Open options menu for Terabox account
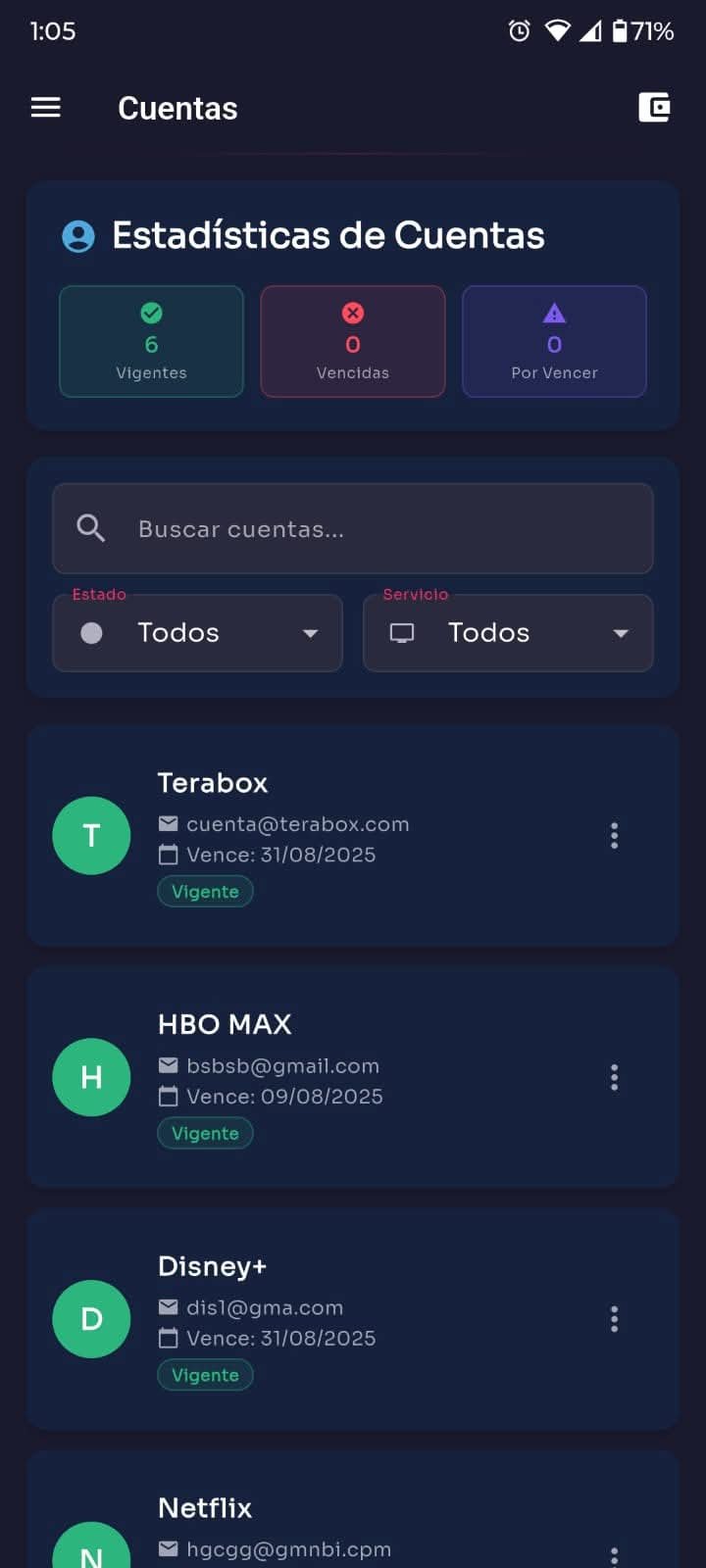Image resolution: width=706 pixels, height=1568 pixels. (x=615, y=836)
